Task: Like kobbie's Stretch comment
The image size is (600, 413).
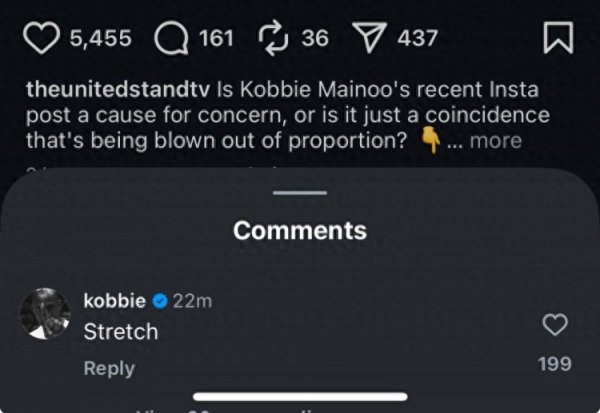Action: pyautogui.click(x=554, y=324)
